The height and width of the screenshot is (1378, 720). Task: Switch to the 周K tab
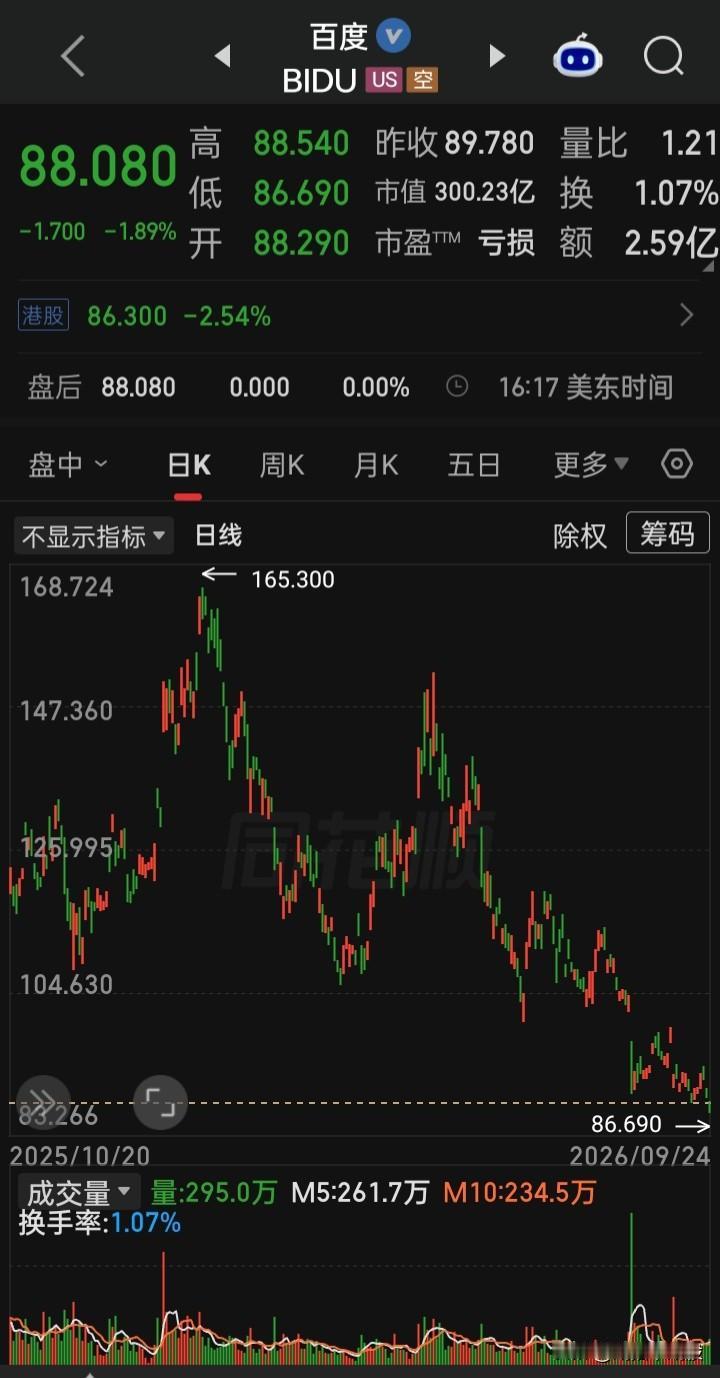tap(282, 465)
